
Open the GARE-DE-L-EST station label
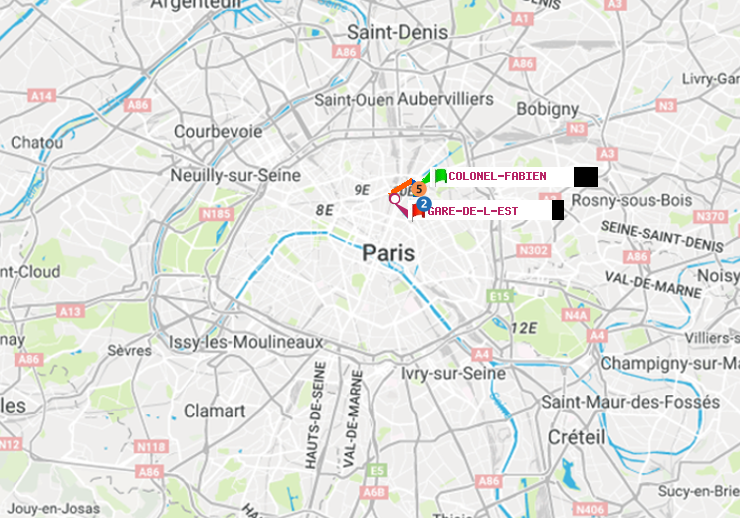click(473, 211)
